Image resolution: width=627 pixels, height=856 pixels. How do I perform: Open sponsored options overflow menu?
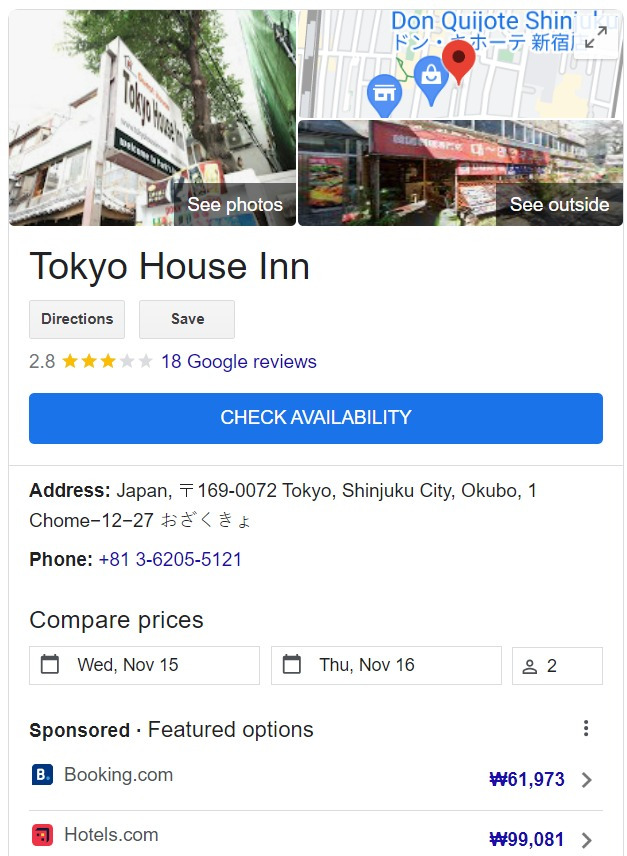point(586,729)
